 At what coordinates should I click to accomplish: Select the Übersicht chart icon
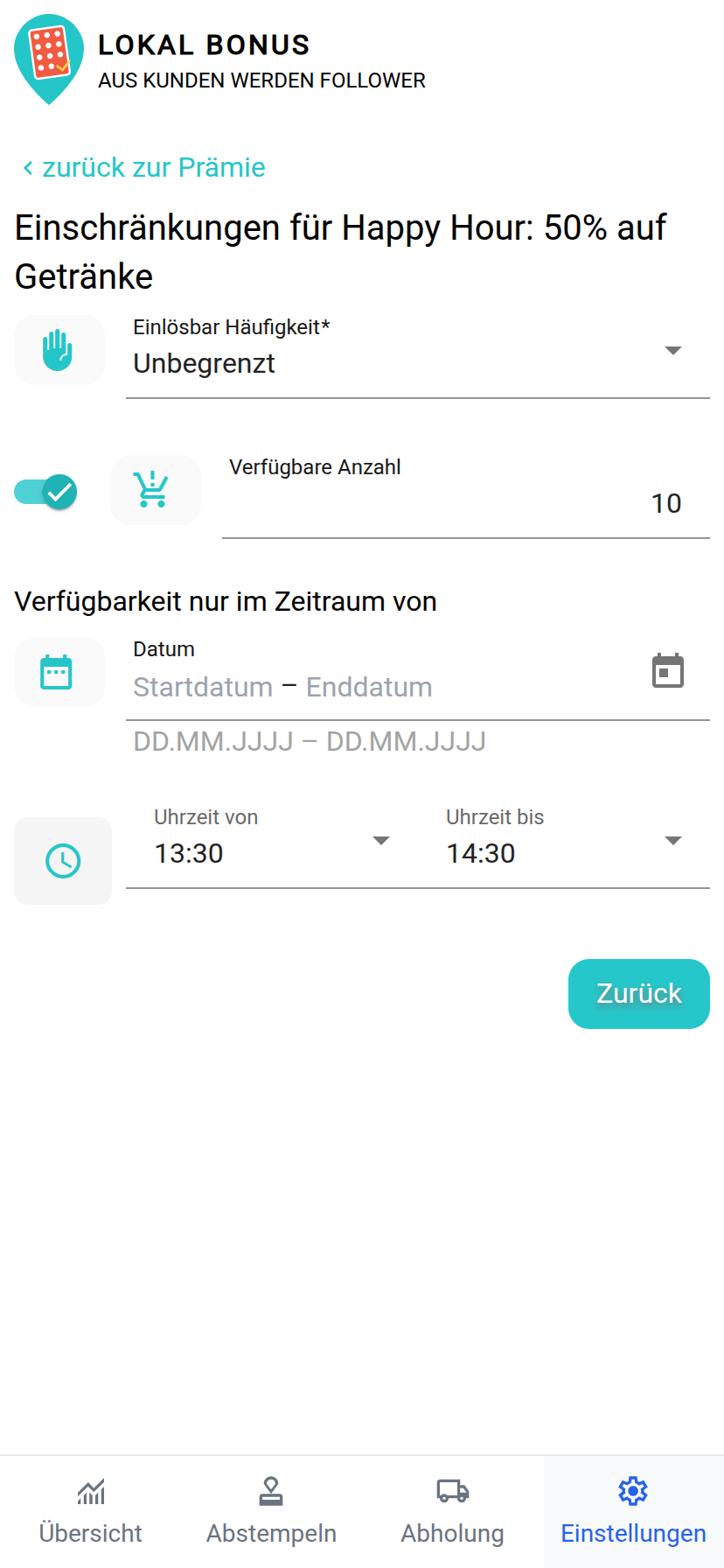point(90,1490)
